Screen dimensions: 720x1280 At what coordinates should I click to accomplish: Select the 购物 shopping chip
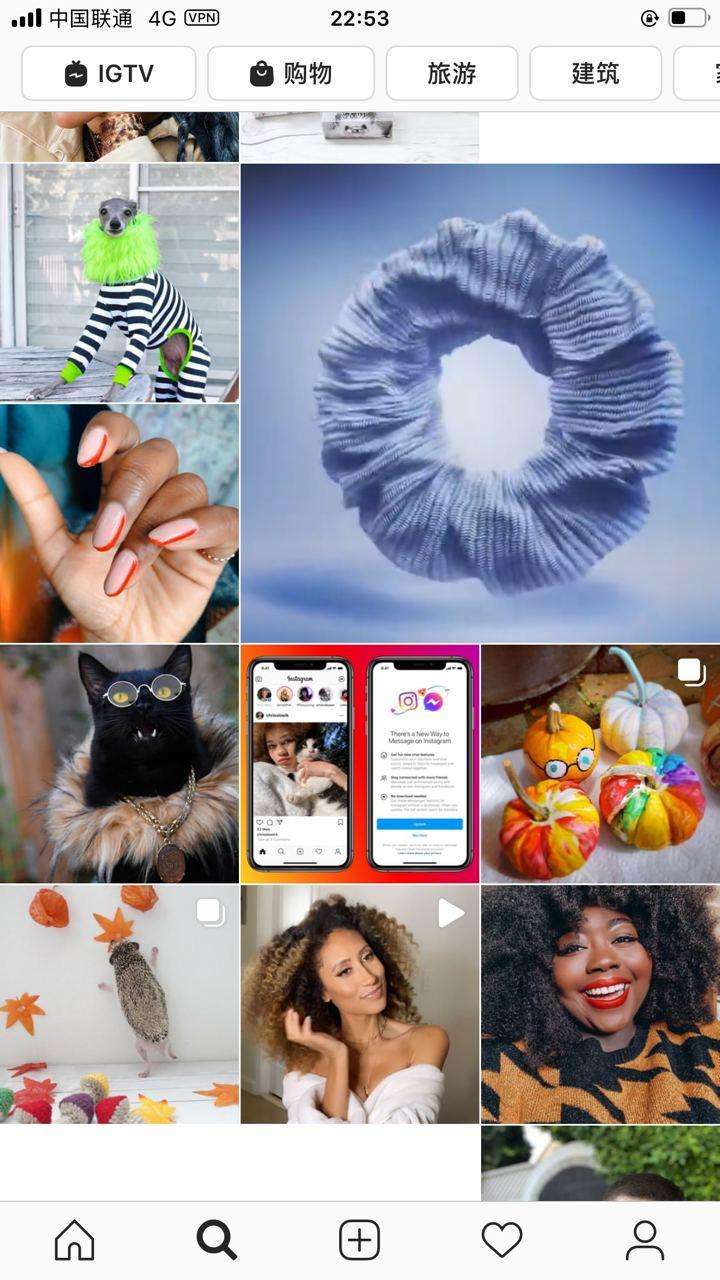(x=291, y=73)
